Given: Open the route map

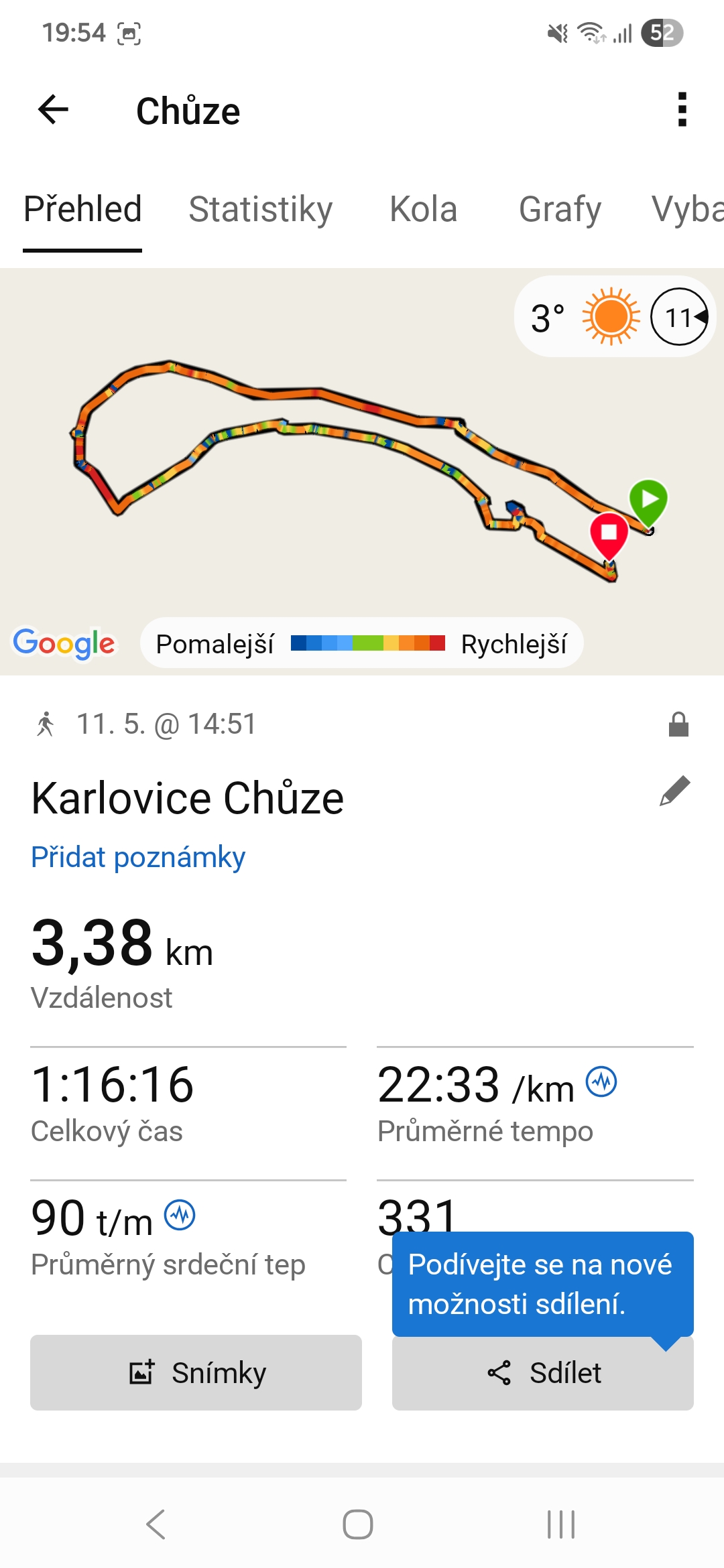Looking at the screenshot, I should 362,472.
